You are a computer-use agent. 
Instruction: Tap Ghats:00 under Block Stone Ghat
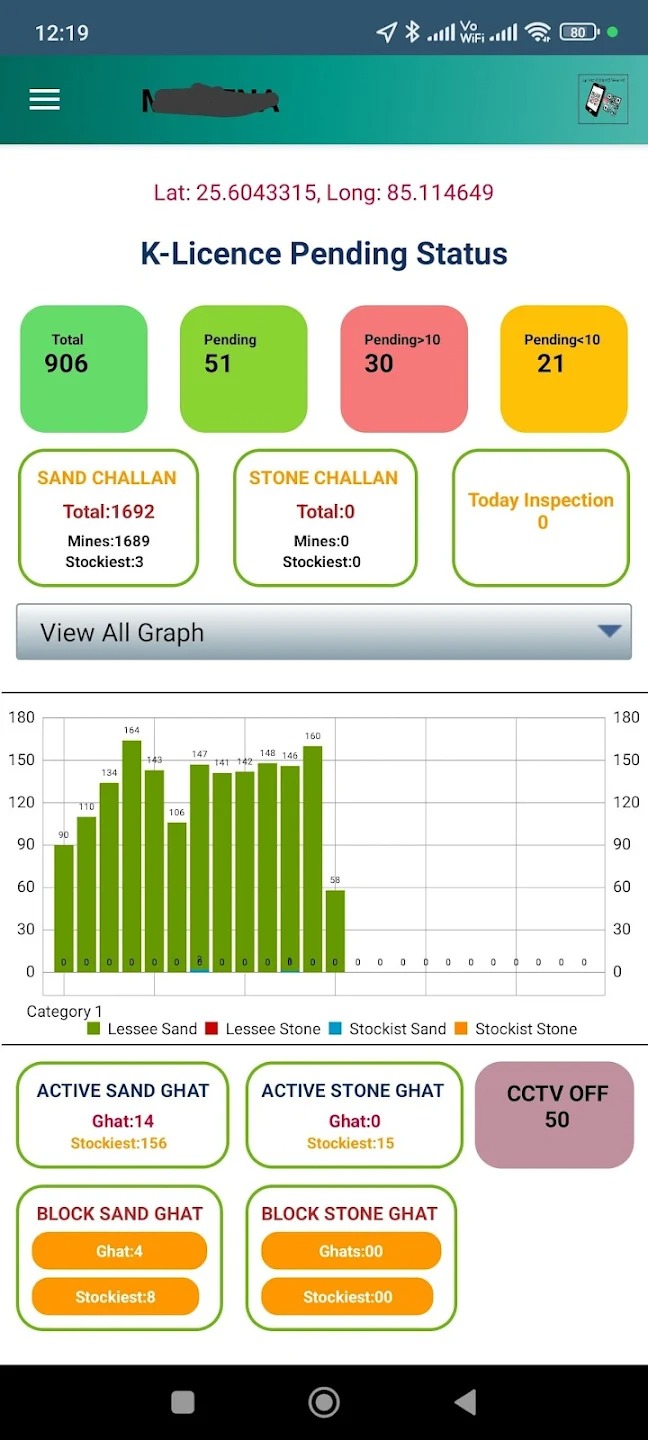(x=350, y=1251)
